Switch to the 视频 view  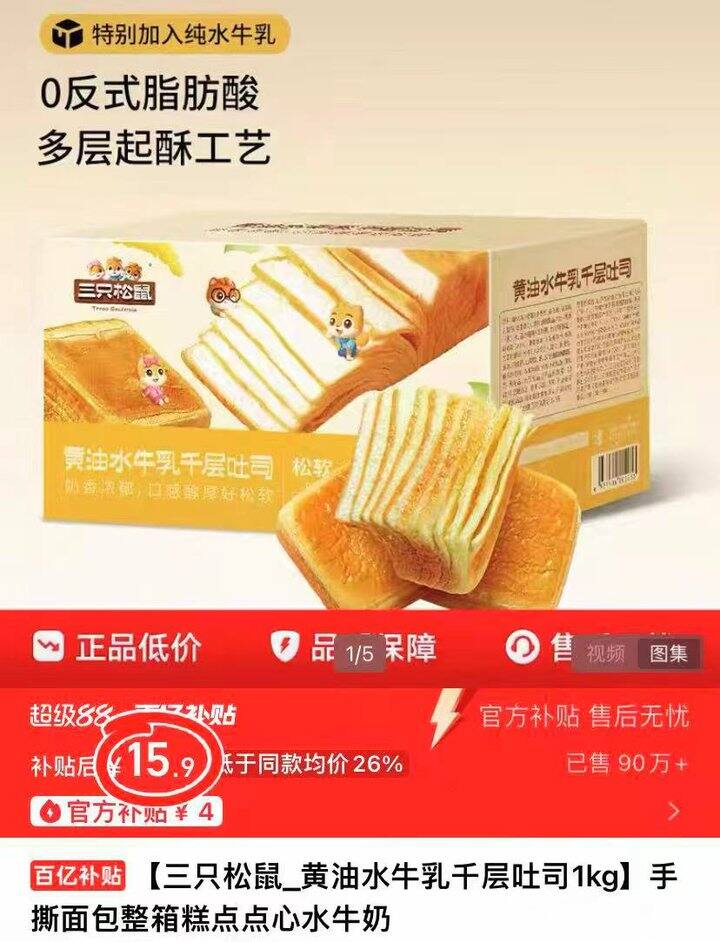(x=605, y=654)
